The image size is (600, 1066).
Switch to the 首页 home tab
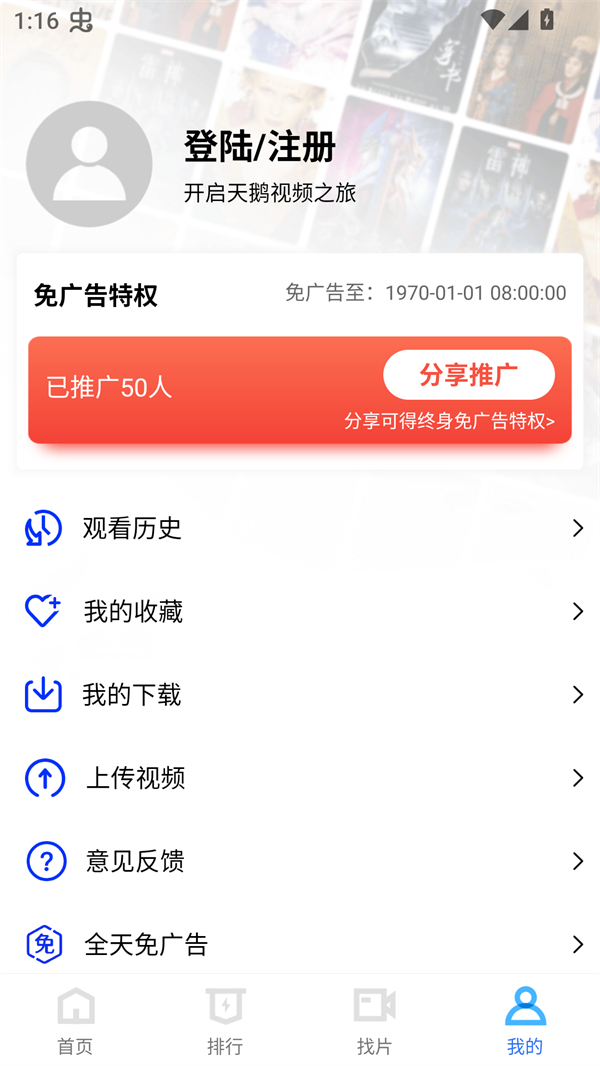coord(75,1020)
